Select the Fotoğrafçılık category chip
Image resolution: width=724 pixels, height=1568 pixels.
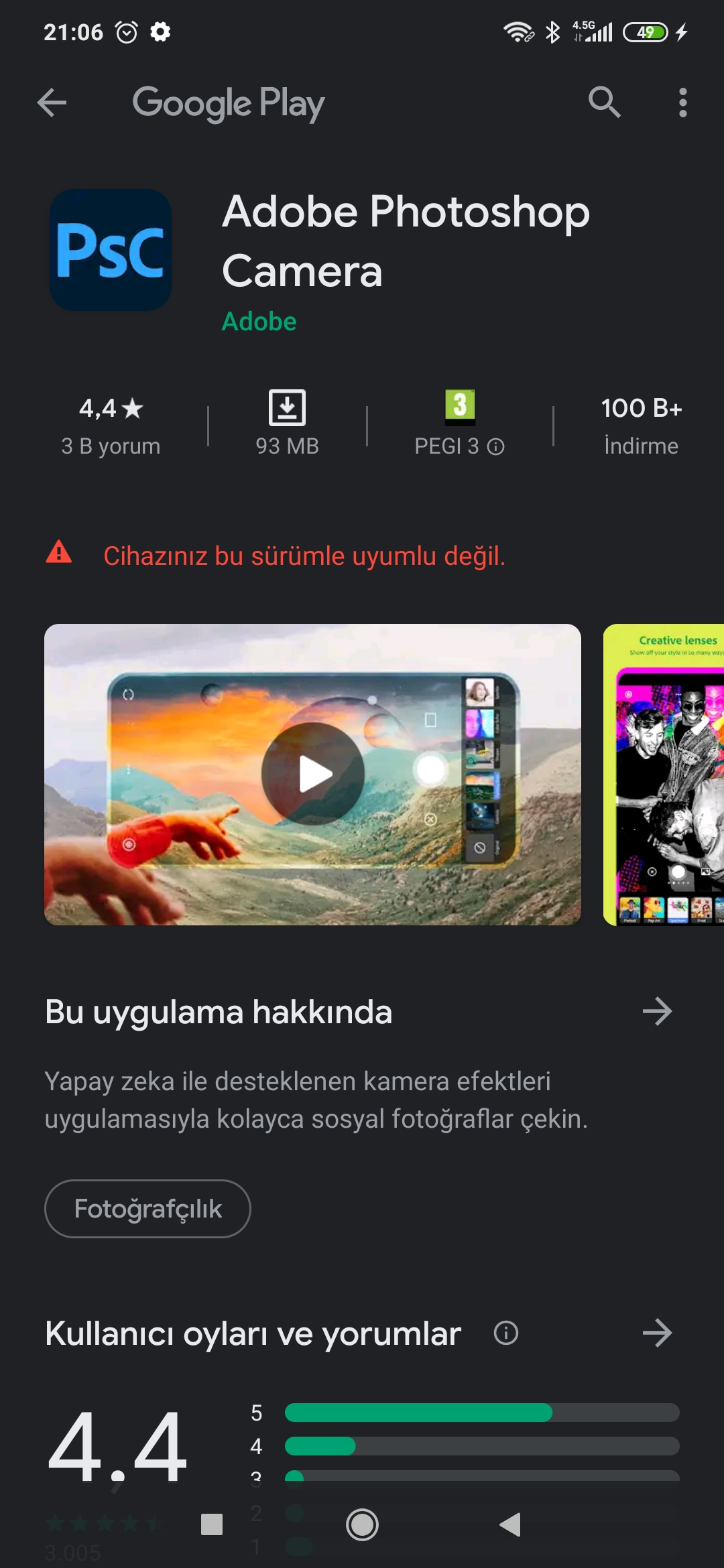coord(147,1209)
